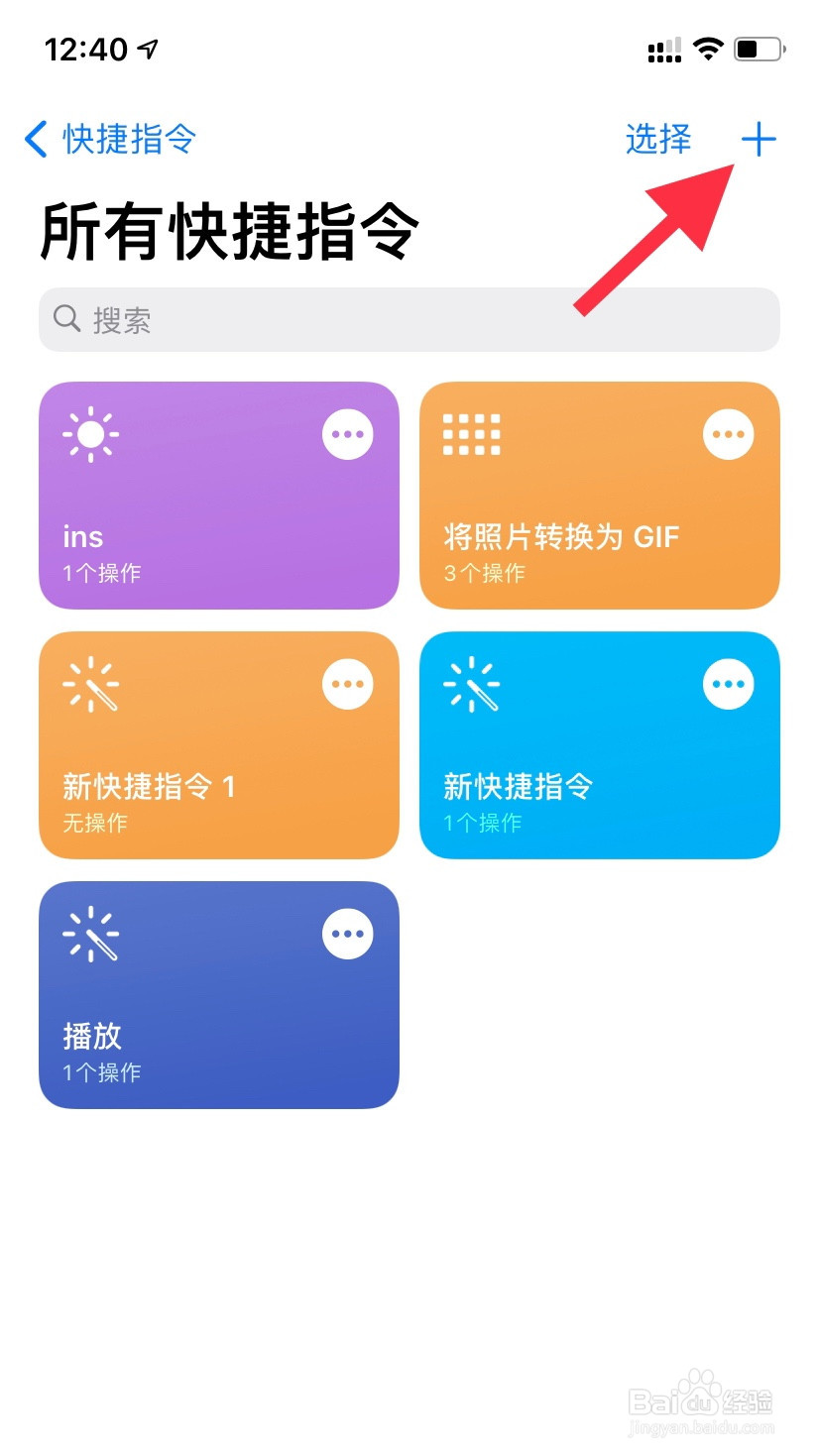Screen dimensions: 819x1456
Task: Tap 选择 to select shortcuts
Action: point(658,140)
